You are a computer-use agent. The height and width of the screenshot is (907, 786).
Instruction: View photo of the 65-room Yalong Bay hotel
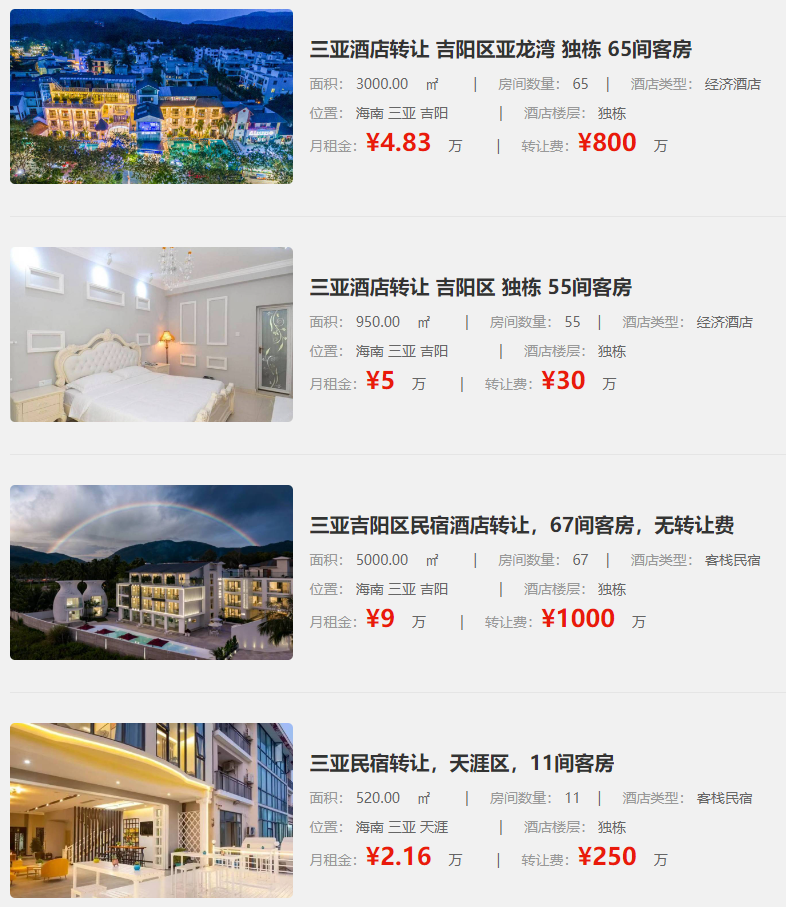click(151, 97)
